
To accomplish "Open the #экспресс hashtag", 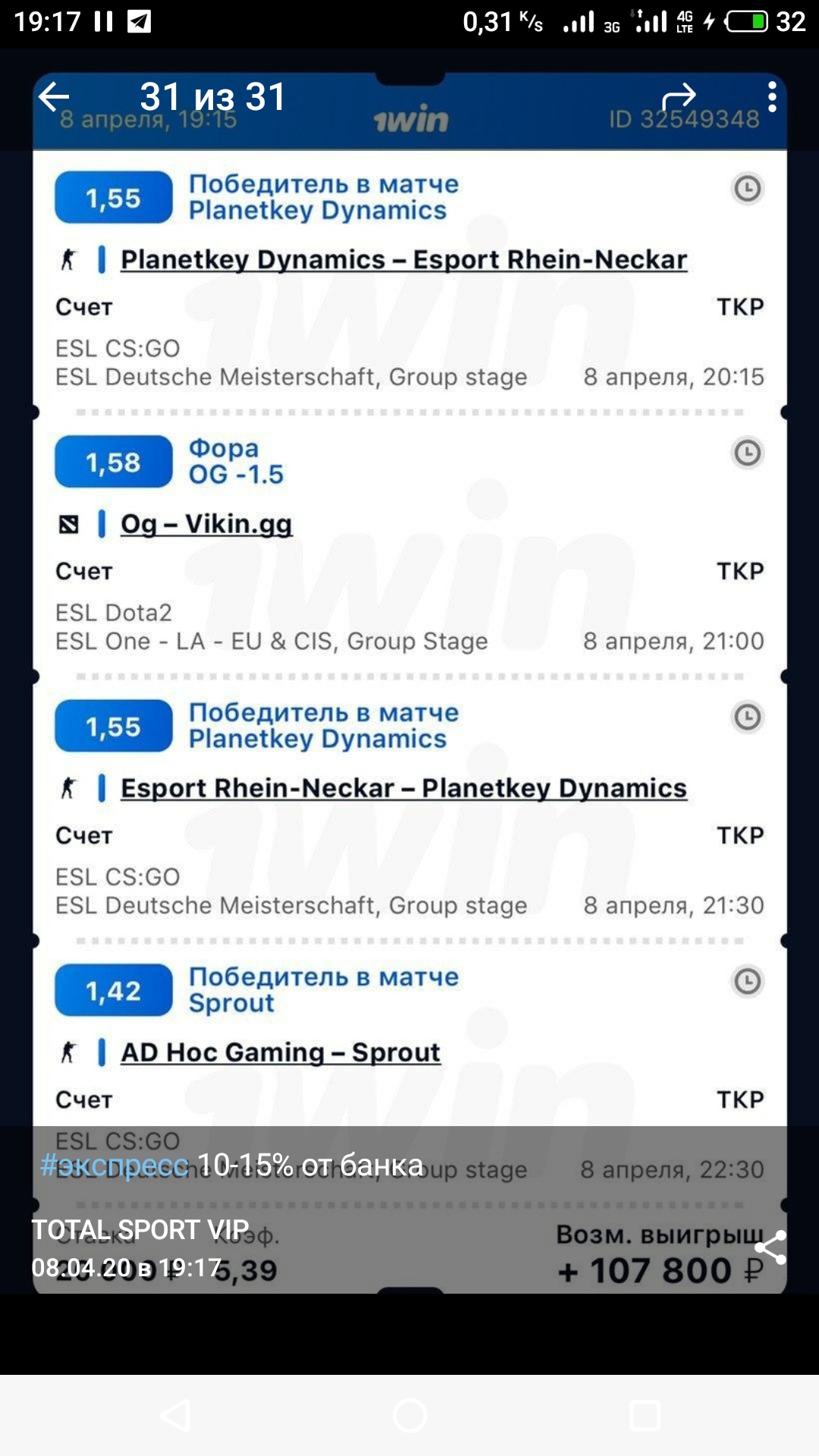I will (x=115, y=1165).
